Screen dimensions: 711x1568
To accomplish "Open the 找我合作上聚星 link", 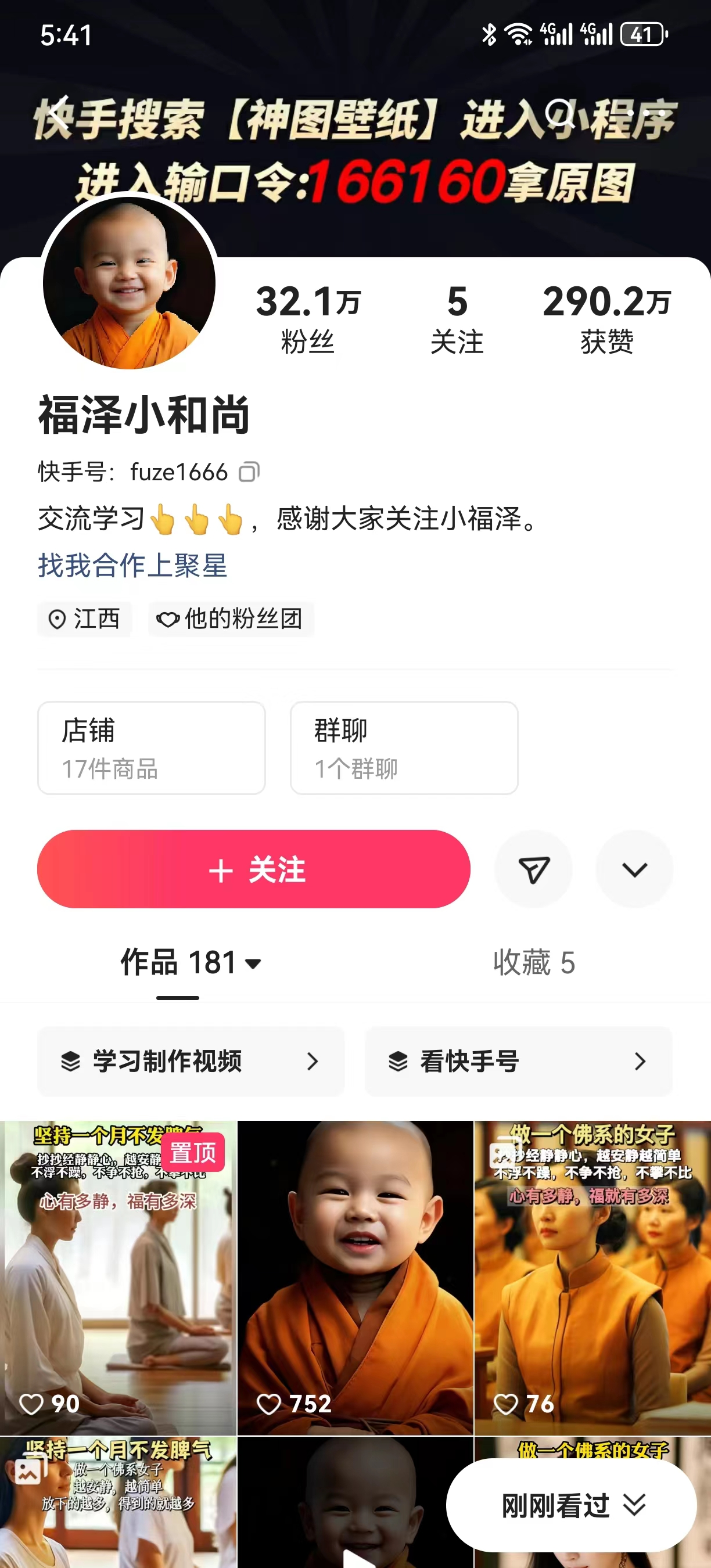I will coord(132,566).
